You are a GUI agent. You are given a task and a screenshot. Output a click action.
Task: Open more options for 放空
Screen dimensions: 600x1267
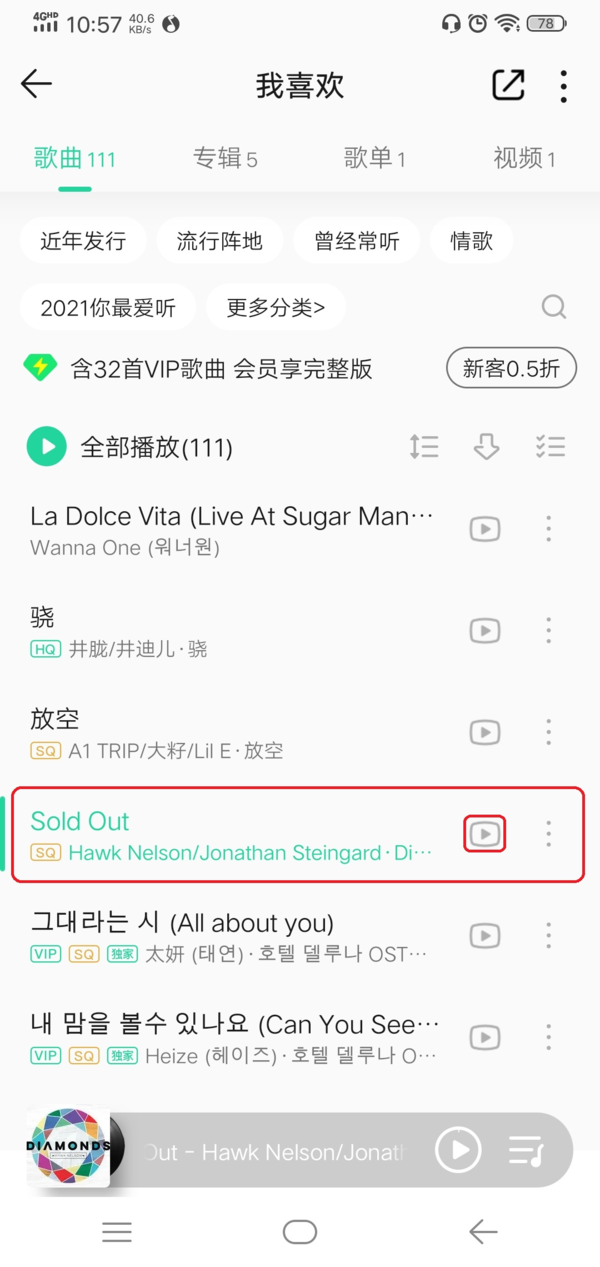point(548,732)
